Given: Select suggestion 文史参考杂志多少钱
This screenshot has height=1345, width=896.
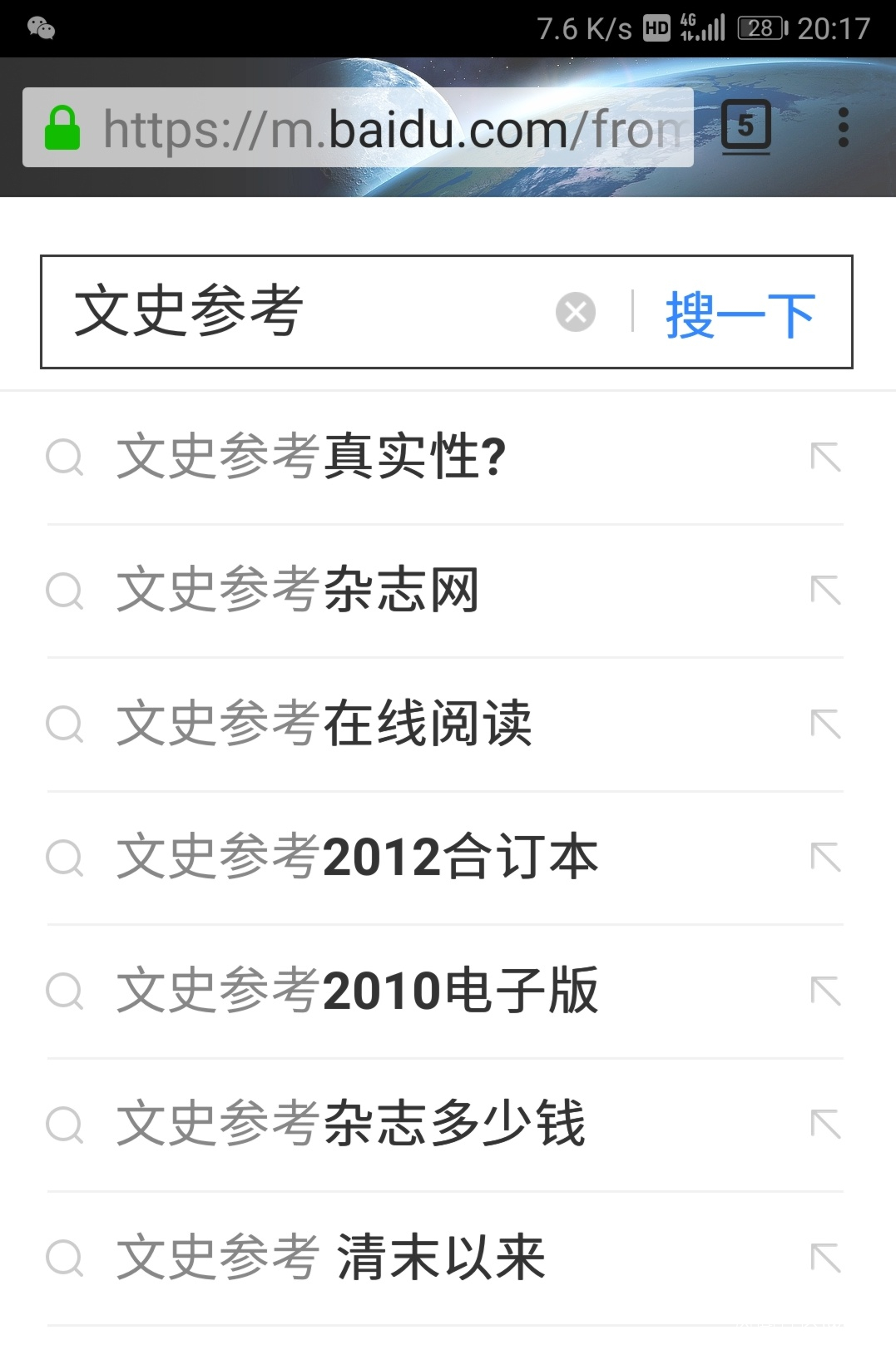Looking at the screenshot, I should [x=351, y=1124].
